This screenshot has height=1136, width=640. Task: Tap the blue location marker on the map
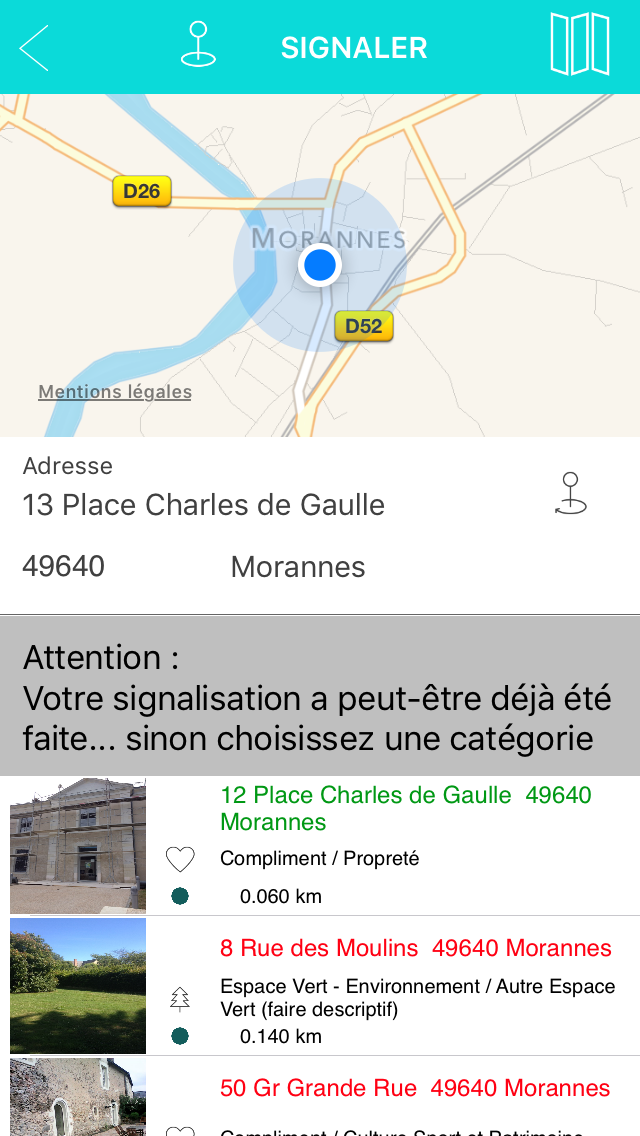coord(320,265)
